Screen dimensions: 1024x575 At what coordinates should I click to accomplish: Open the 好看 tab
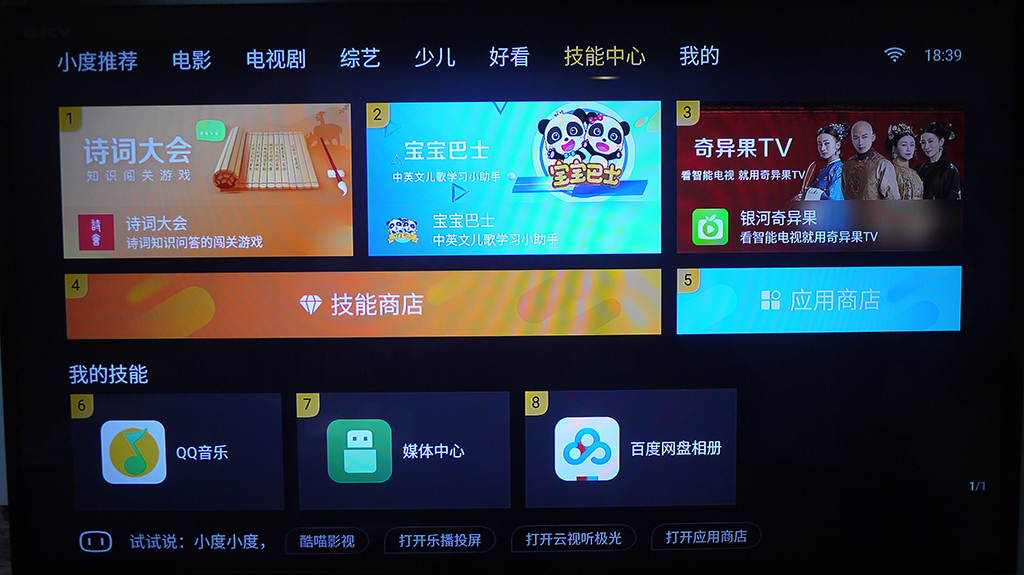[509, 57]
